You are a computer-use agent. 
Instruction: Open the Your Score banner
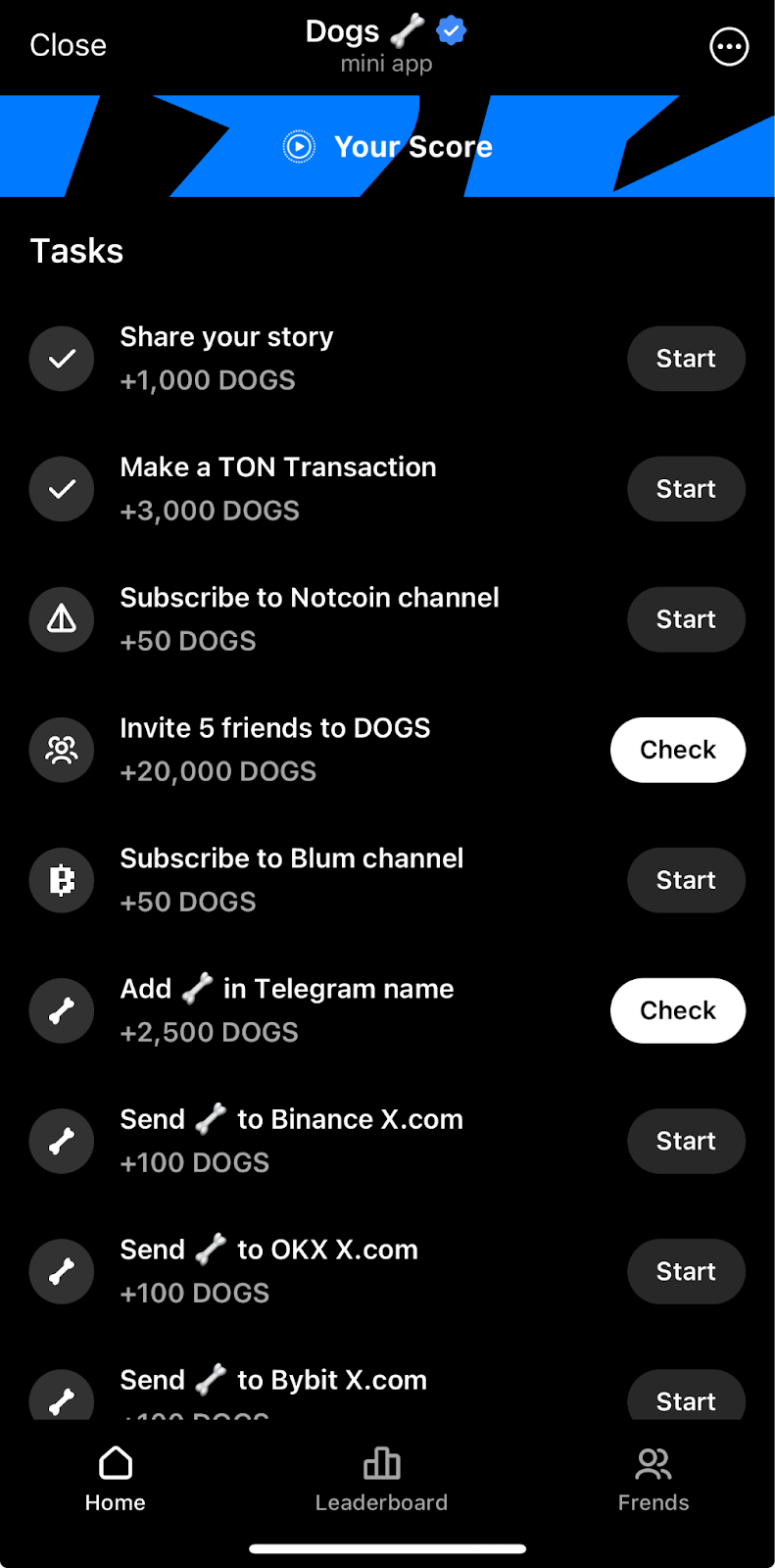(387, 146)
